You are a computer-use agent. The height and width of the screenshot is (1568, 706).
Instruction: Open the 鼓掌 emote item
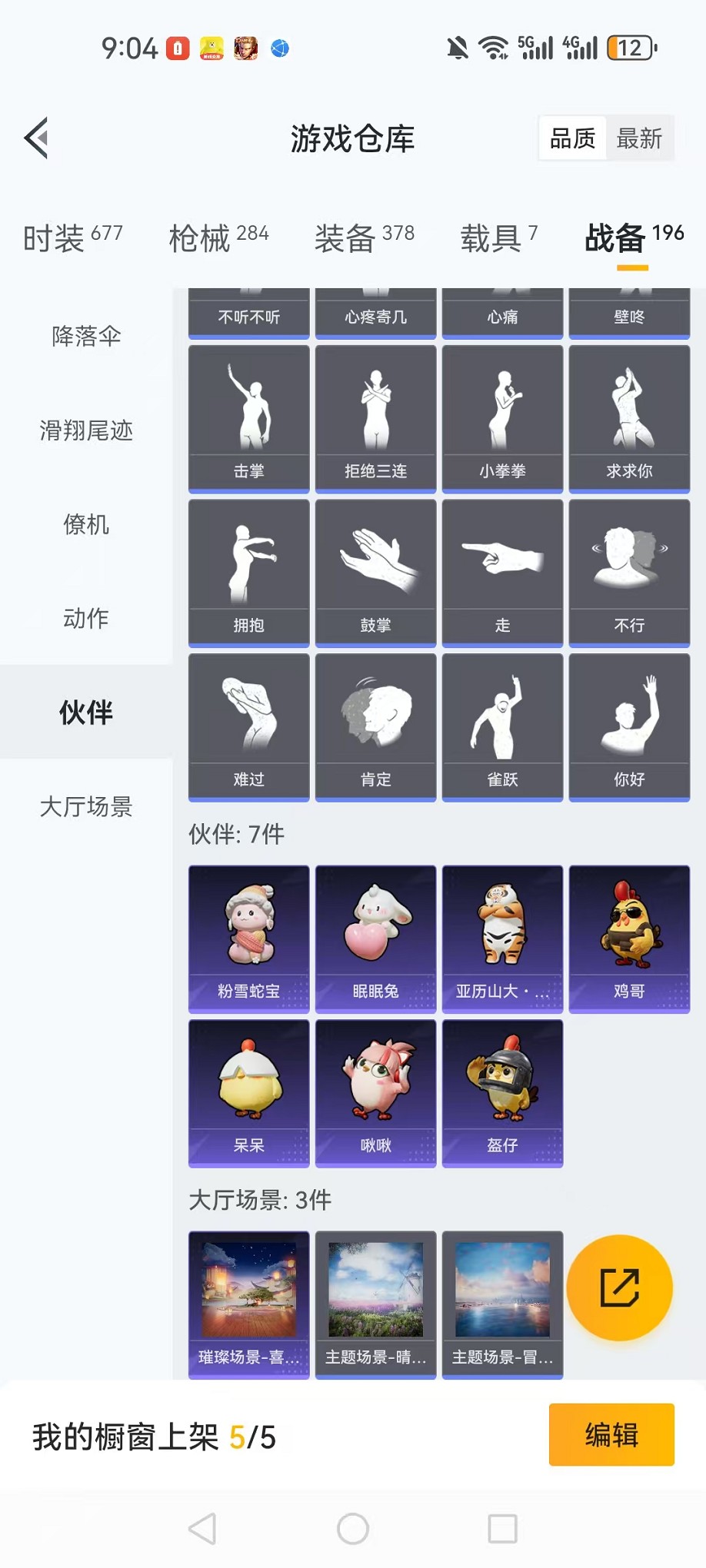375,573
